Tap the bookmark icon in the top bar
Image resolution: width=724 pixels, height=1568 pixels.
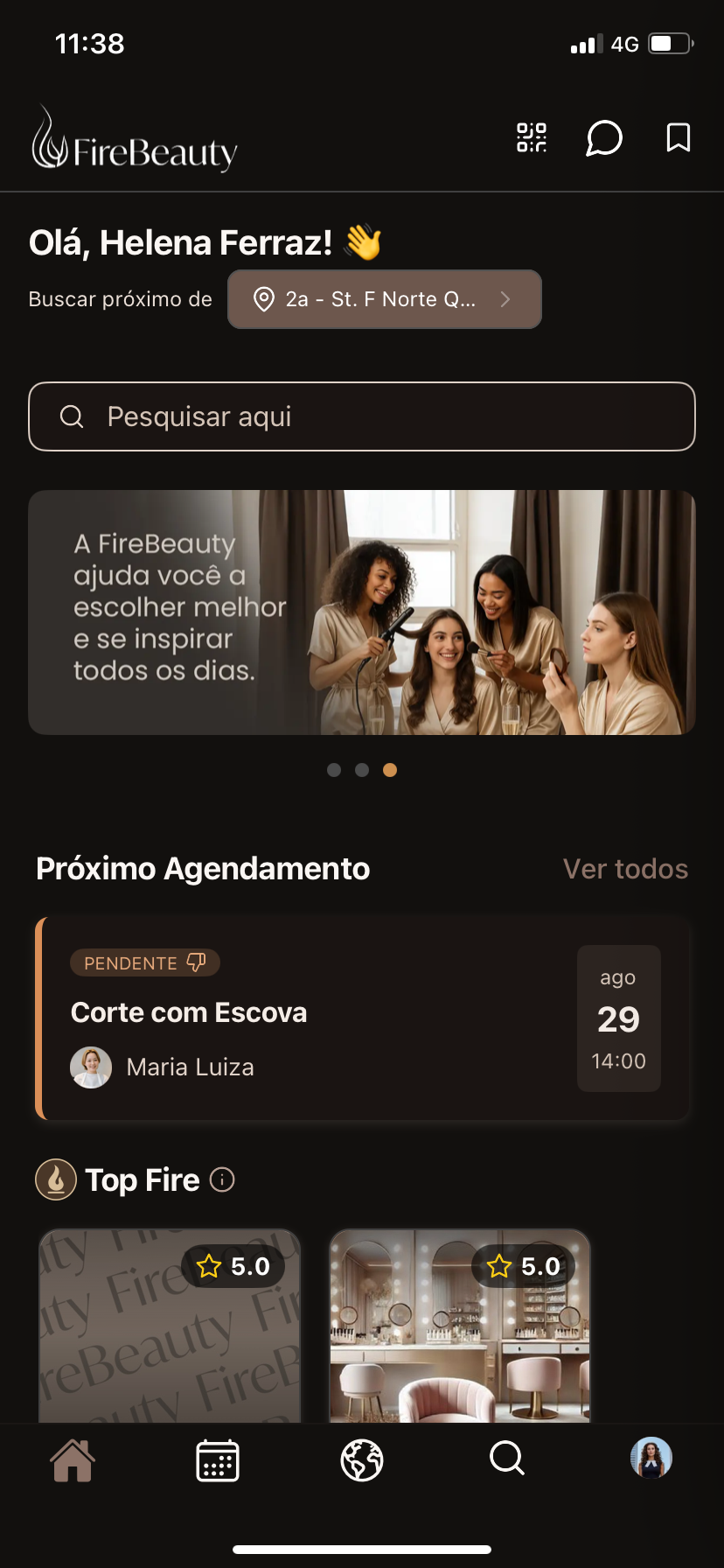[x=678, y=136]
